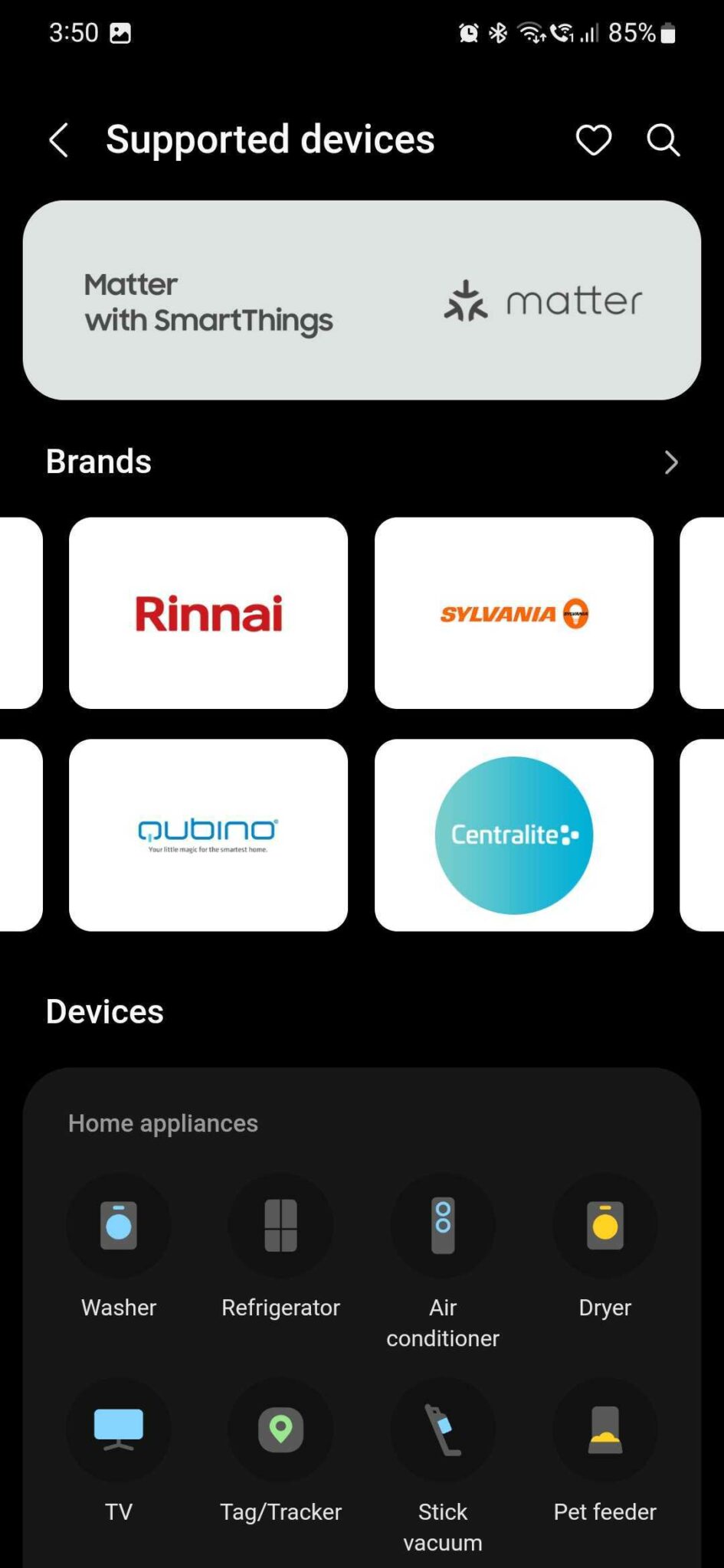Image resolution: width=724 pixels, height=1568 pixels.
Task: Select the Refrigerator device icon
Action: pos(280,1225)
